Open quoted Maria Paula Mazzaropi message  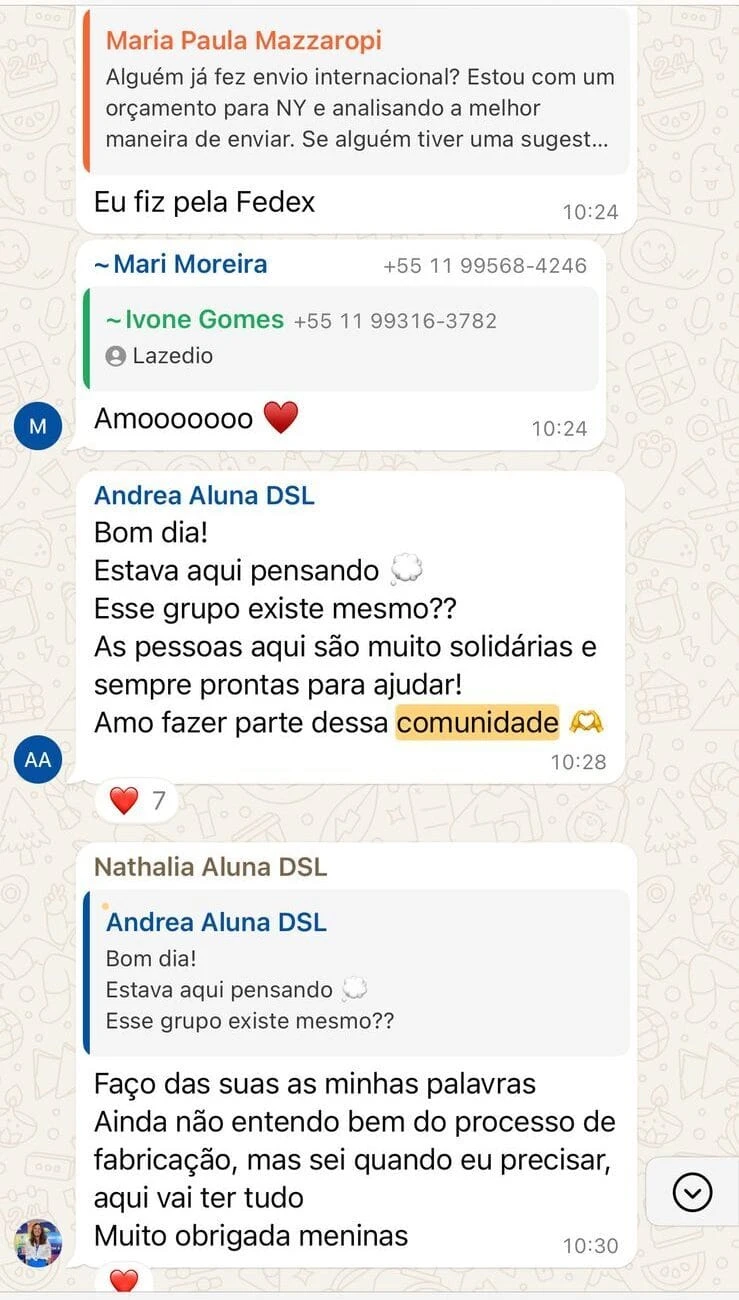pos(358,92)
